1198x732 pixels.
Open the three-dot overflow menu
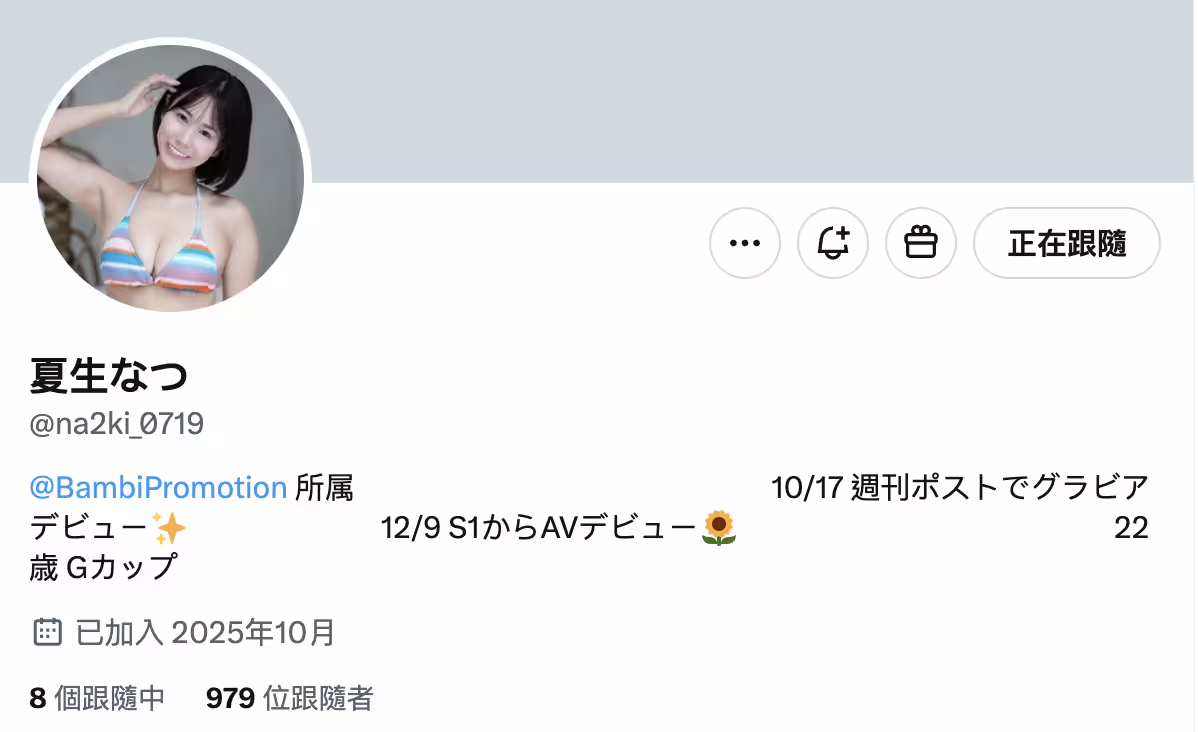[745, 243]
